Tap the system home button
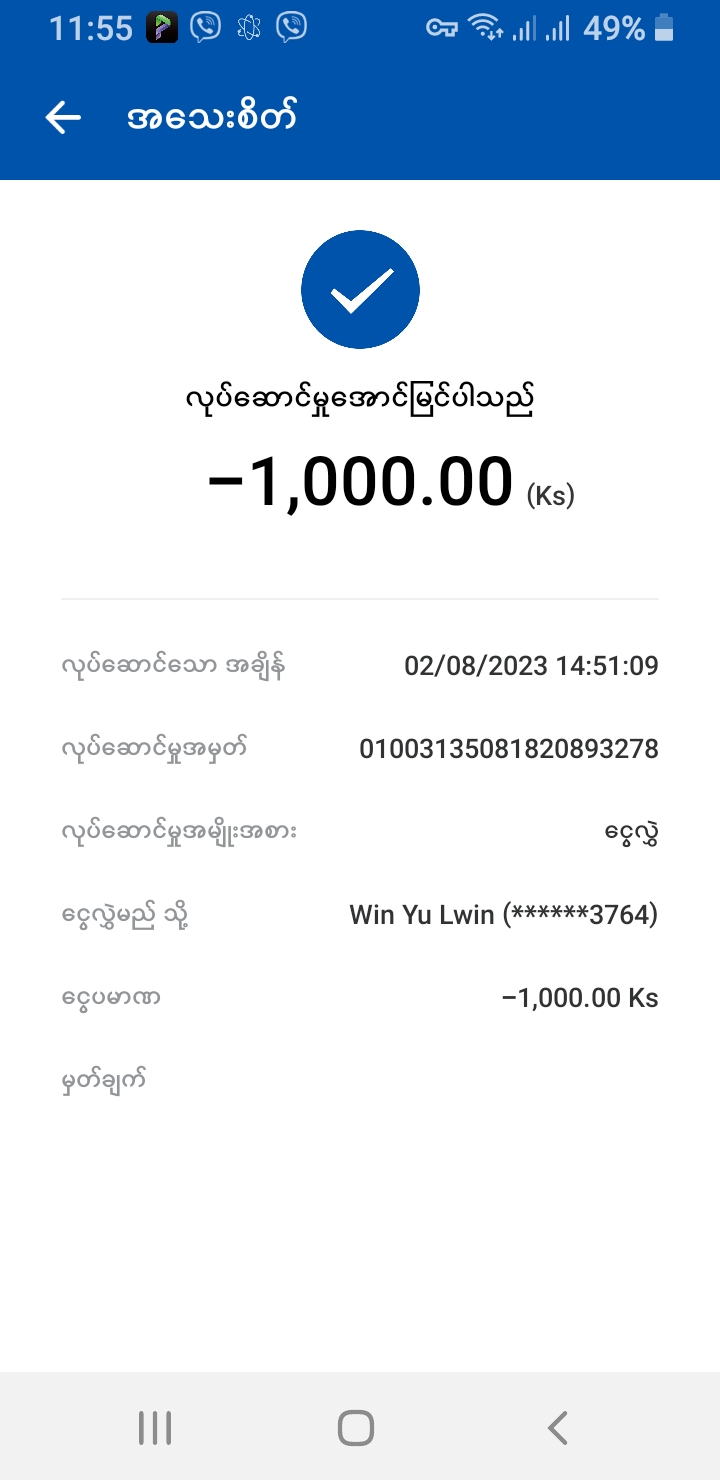This screenshot has height=1480, width=720. coord(356,1428)
